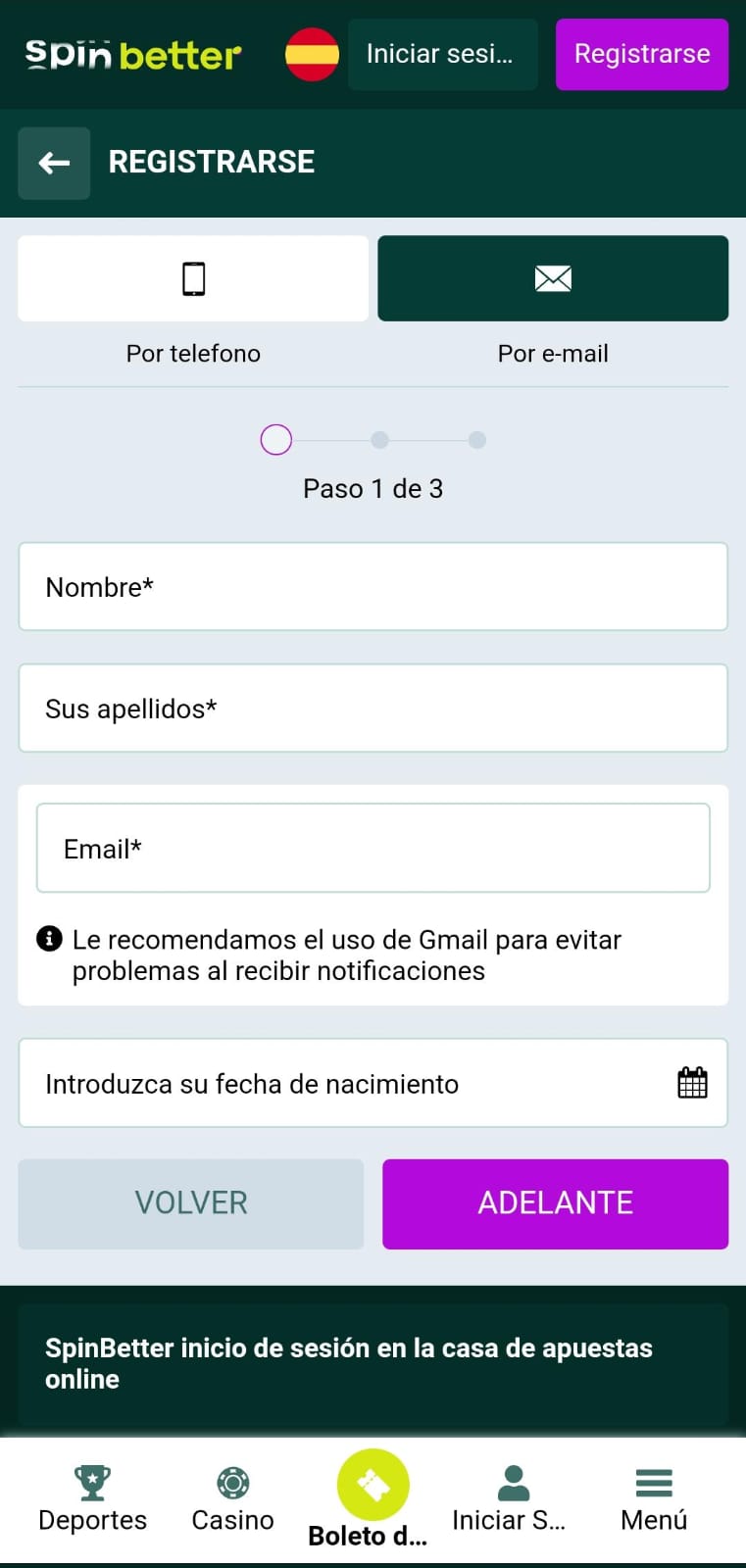Select the Por e-mail registration tab
The height and width of the screenshot is (1568, 746).
point(553,278)
